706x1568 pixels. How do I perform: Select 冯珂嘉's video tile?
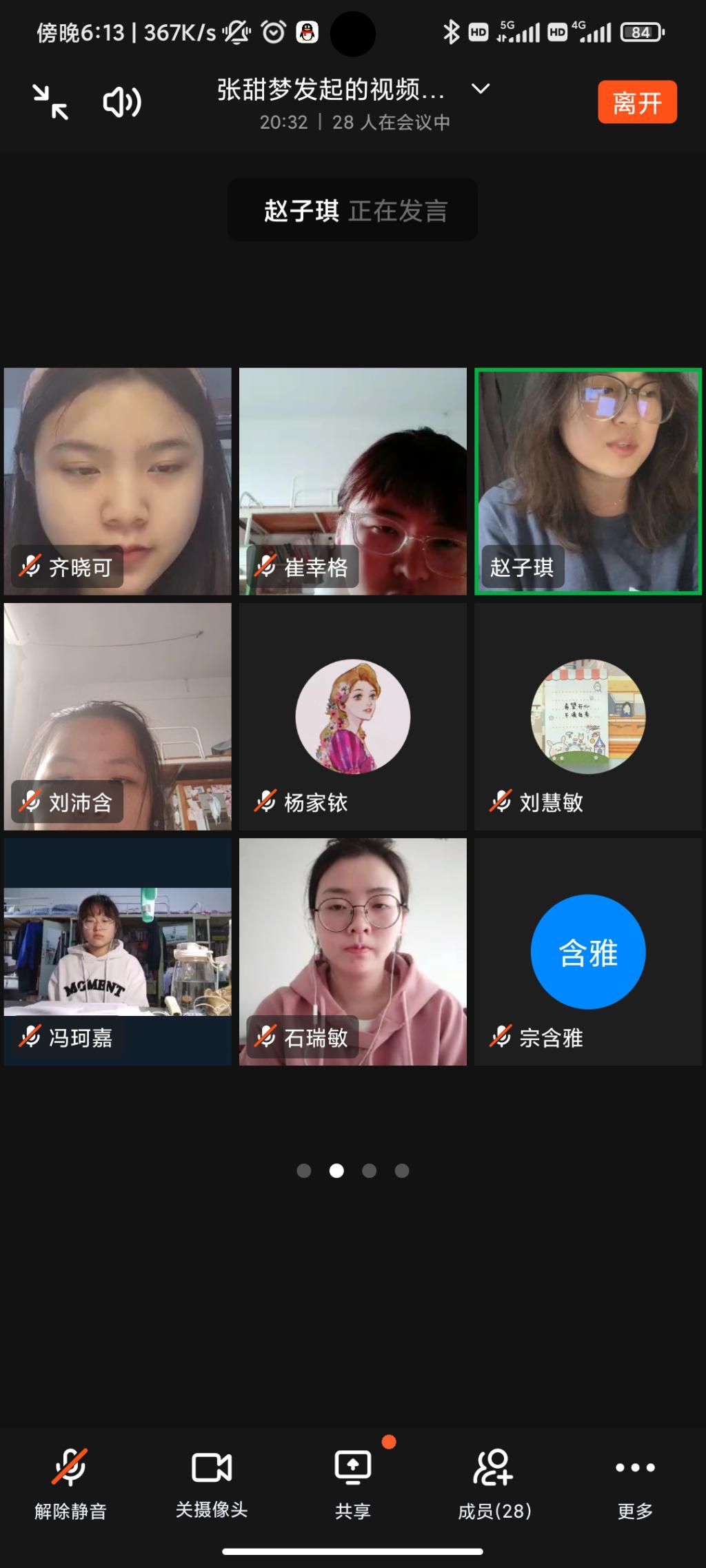[118, 952]
